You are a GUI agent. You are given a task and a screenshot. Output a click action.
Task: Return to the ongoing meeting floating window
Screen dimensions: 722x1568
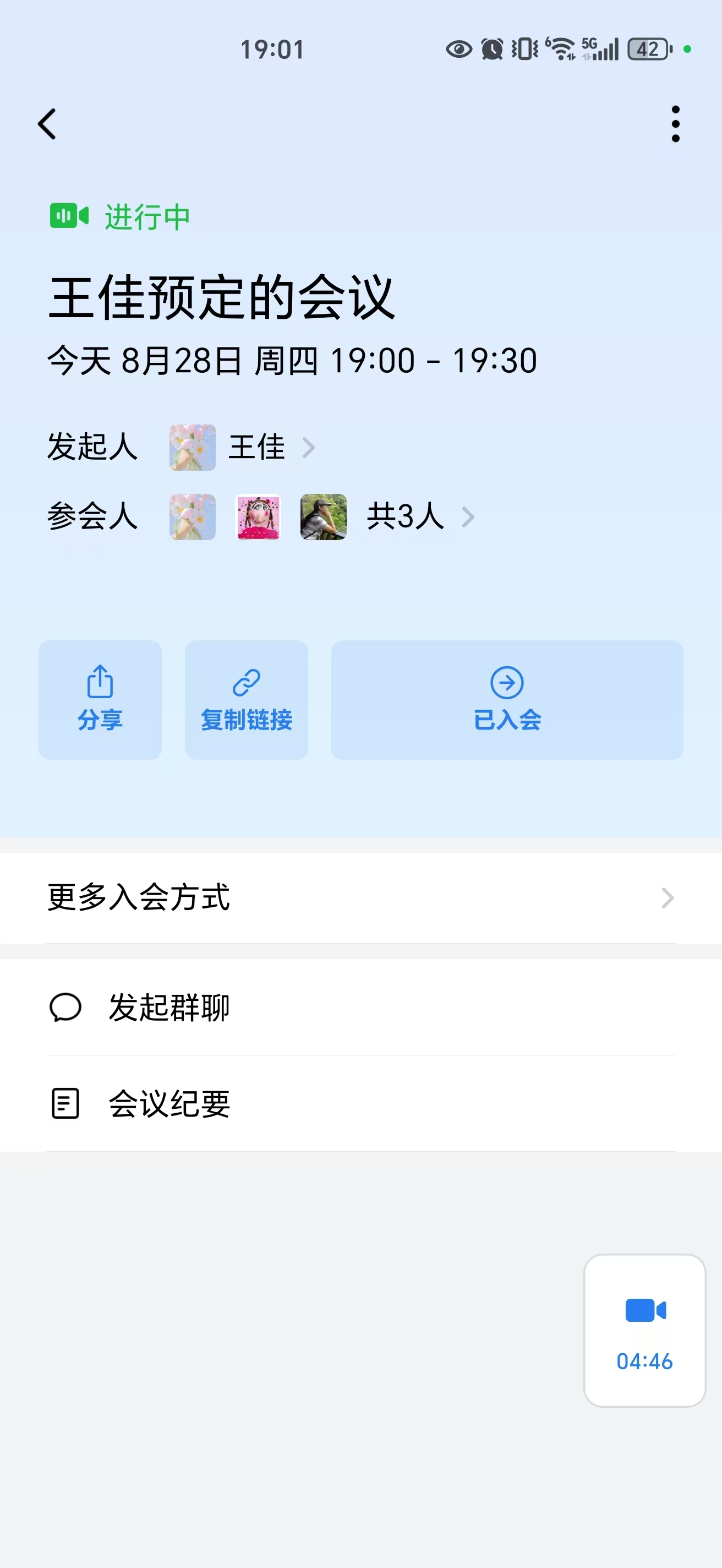tap(644, 1331)
